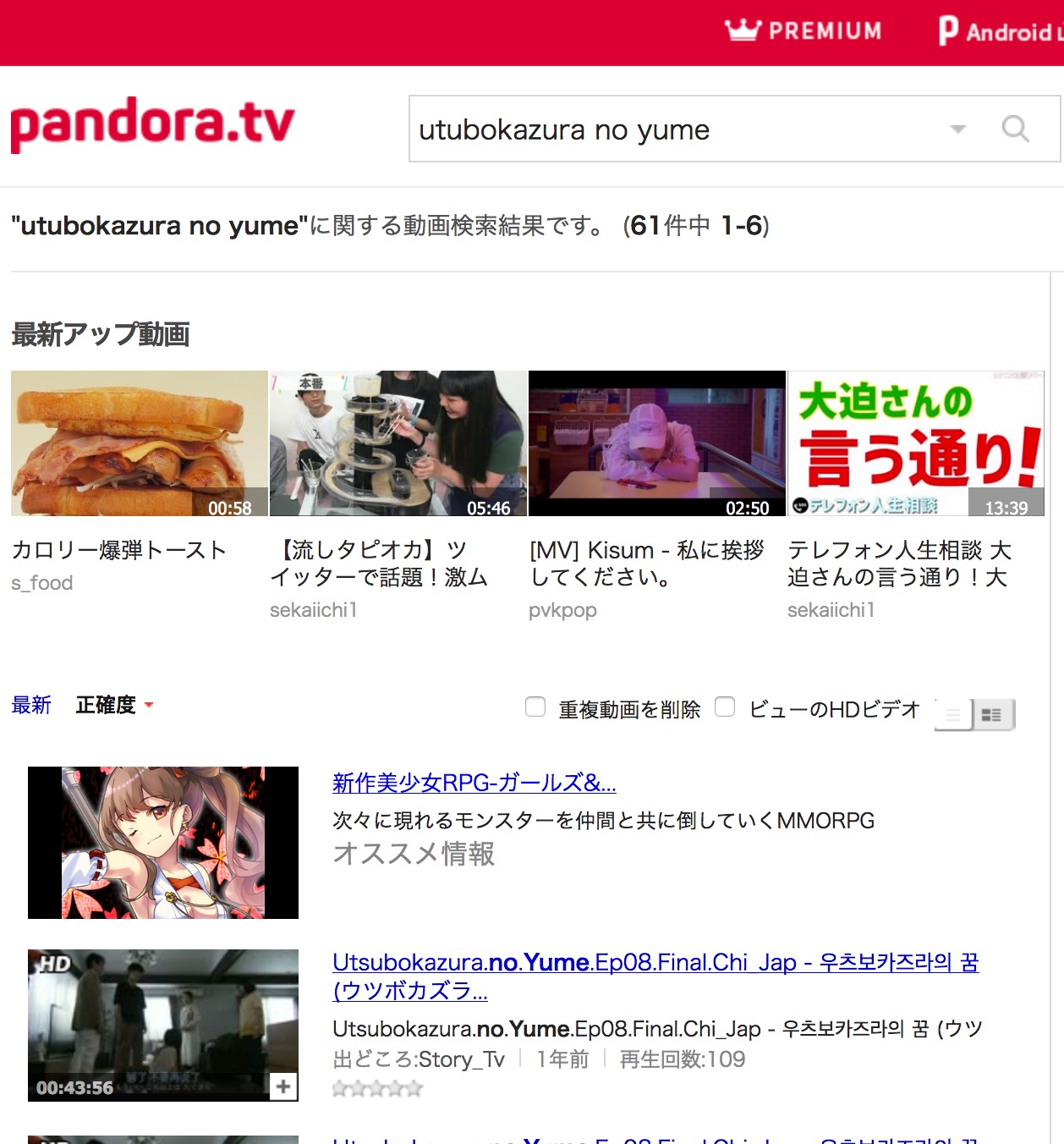Open the テレフォン人生相談 video
This screenshot has width=1064, height=1144.
click(915, 443)
